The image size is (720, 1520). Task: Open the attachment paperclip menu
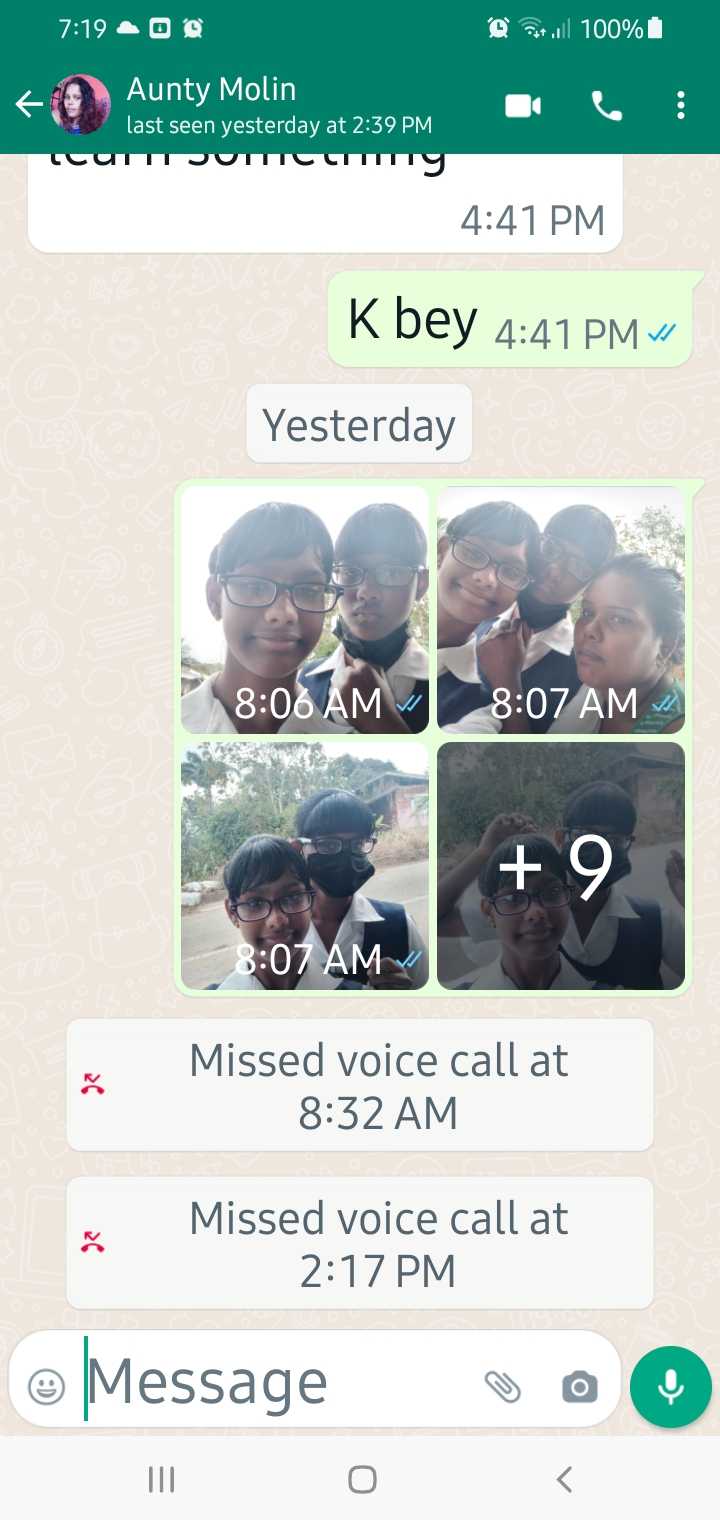(503, 1386)
